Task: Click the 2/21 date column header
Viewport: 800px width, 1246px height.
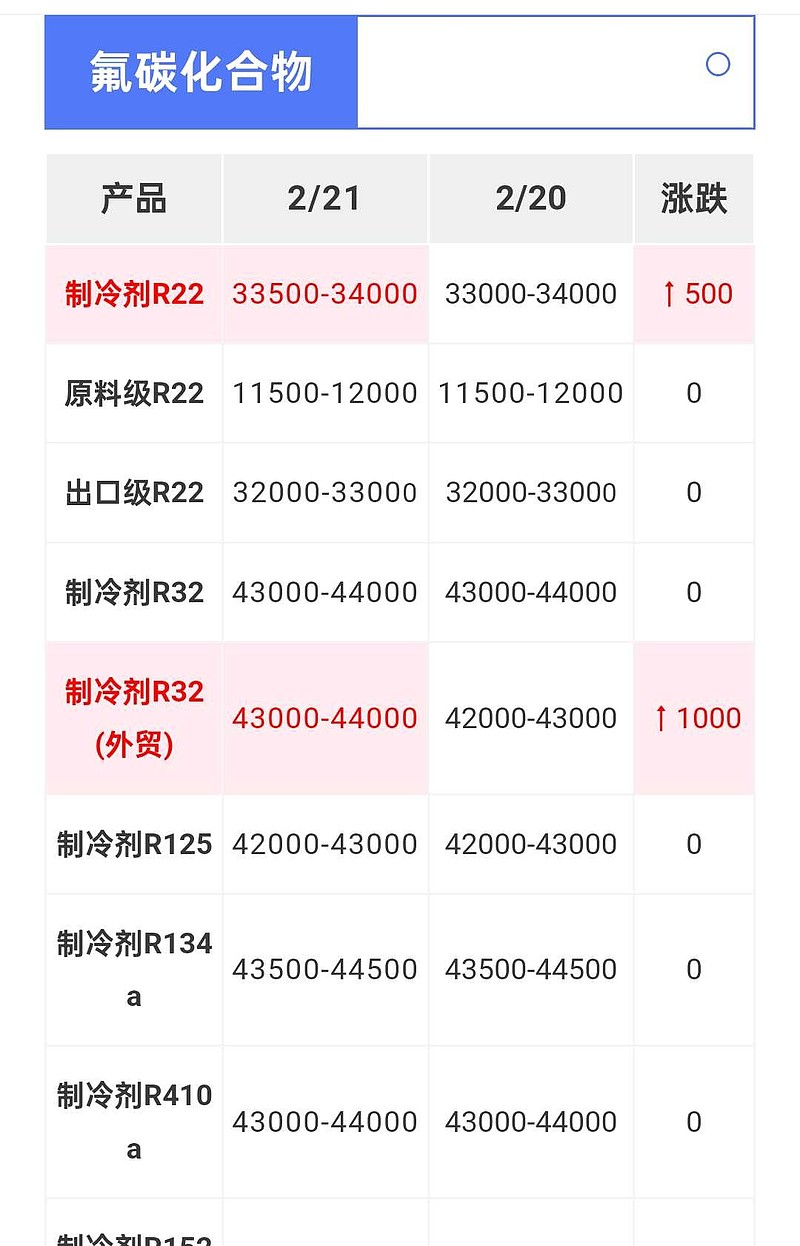Action: (x=325, y=198)
